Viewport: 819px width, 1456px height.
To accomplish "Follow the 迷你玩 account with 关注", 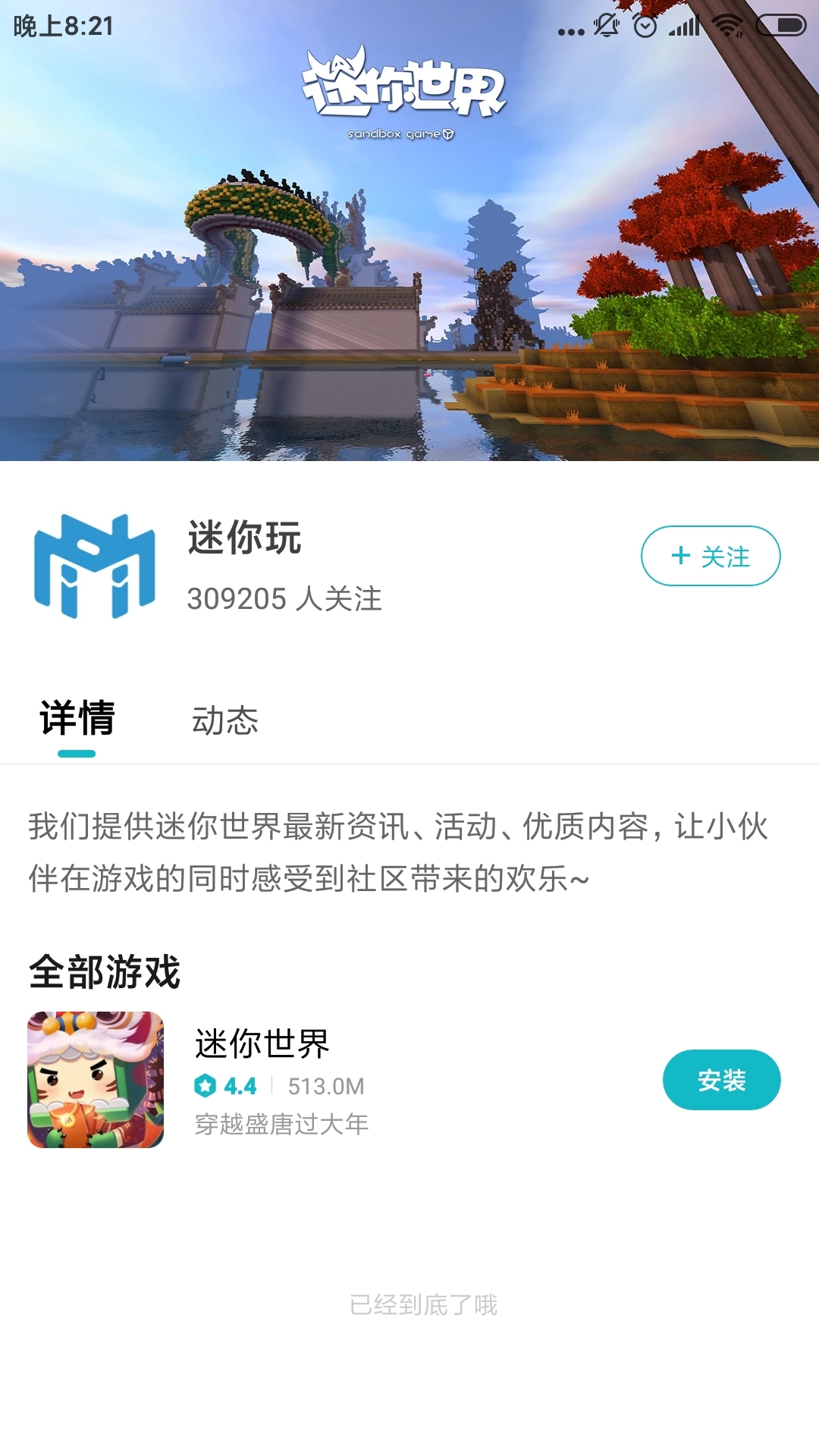I will tap(711, 556).
